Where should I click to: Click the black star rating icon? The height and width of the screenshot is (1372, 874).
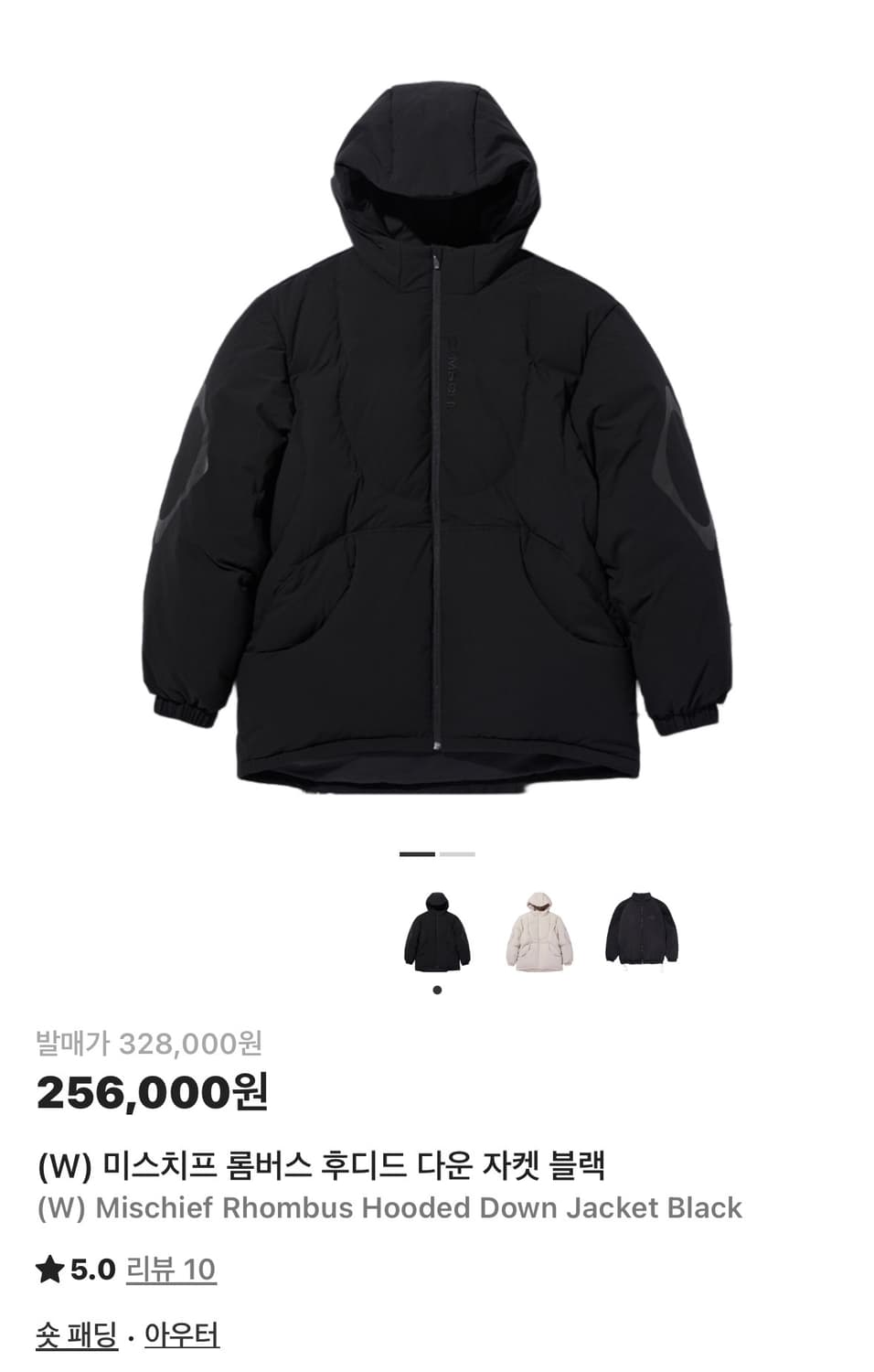pos(48,1268)
